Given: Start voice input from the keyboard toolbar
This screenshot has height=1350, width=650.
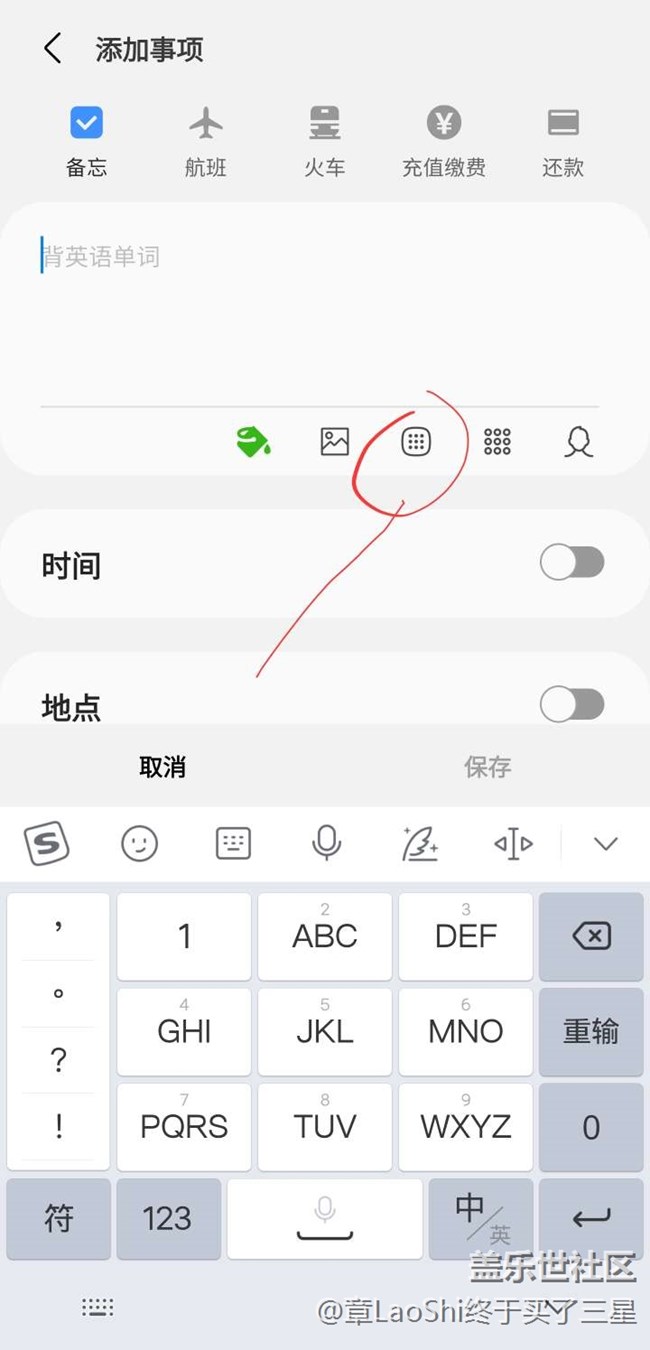Looking at the screenshot, I should [x=326, y=844].
